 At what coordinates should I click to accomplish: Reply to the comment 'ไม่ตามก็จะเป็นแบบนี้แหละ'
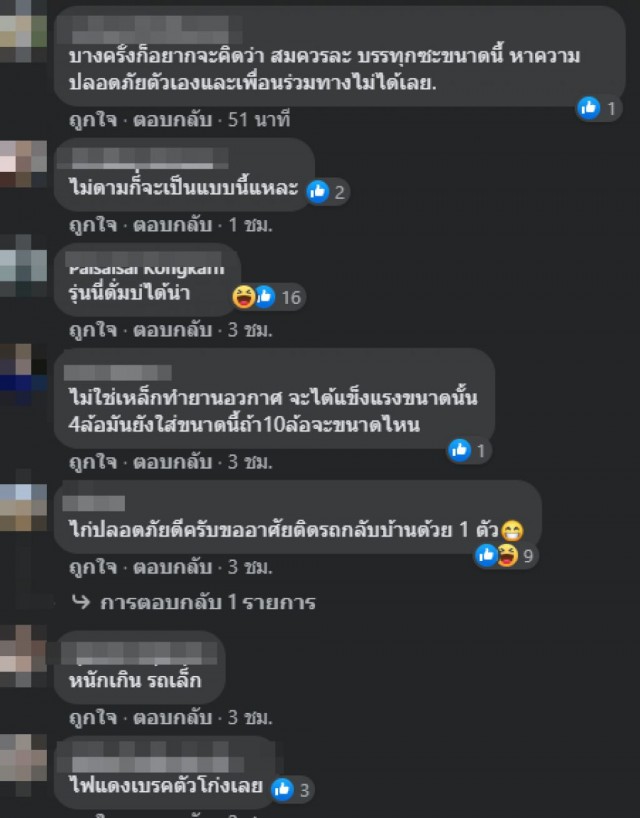pos(173,224)
